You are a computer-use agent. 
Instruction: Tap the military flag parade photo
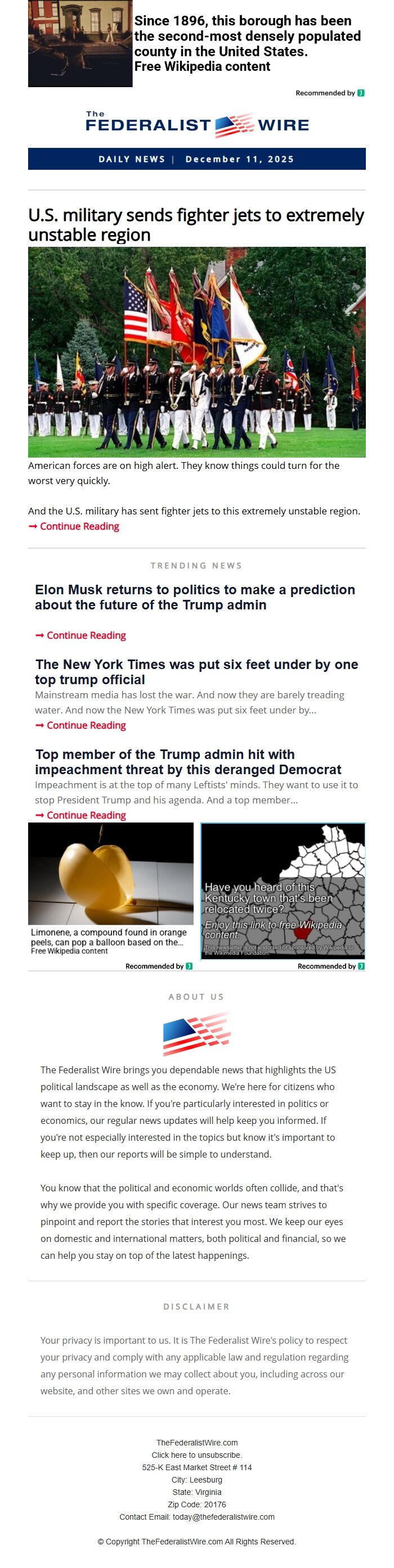pos(196,352)
